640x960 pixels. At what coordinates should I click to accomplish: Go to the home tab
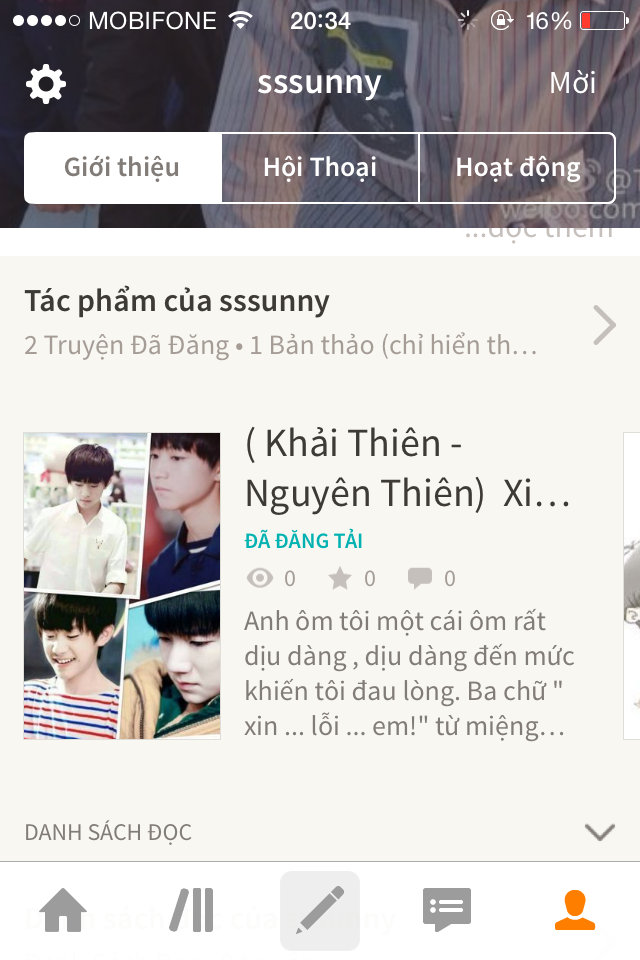64,910
